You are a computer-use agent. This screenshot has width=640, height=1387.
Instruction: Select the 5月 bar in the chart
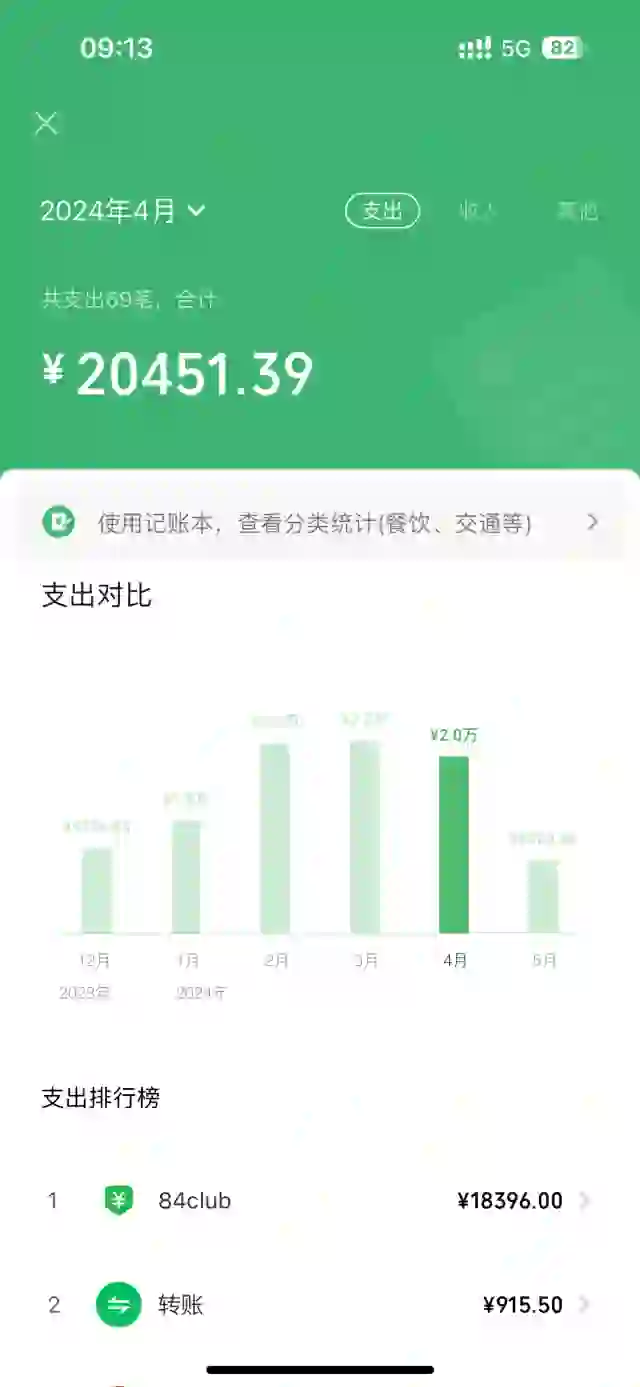point(543,896)
